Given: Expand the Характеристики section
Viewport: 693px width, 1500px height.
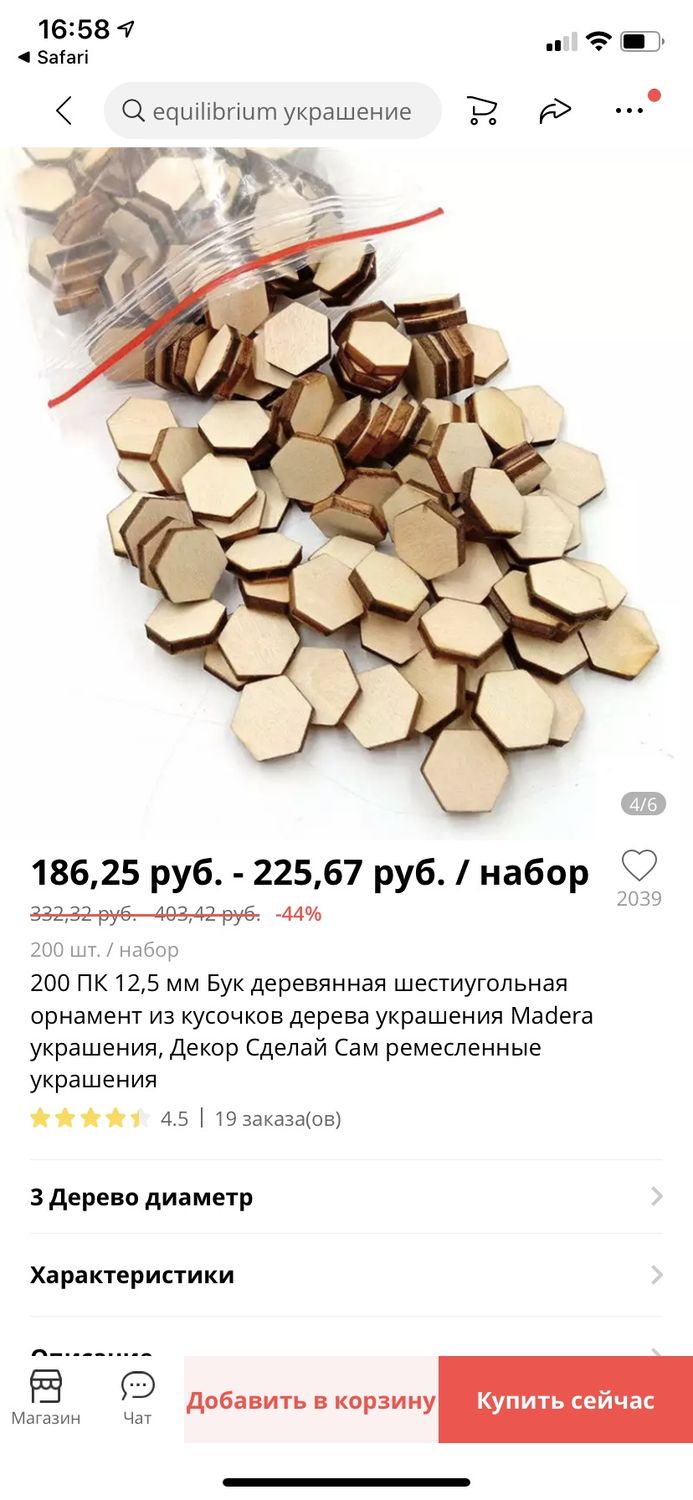Looking at the screenshot, I should point(346,1275).
